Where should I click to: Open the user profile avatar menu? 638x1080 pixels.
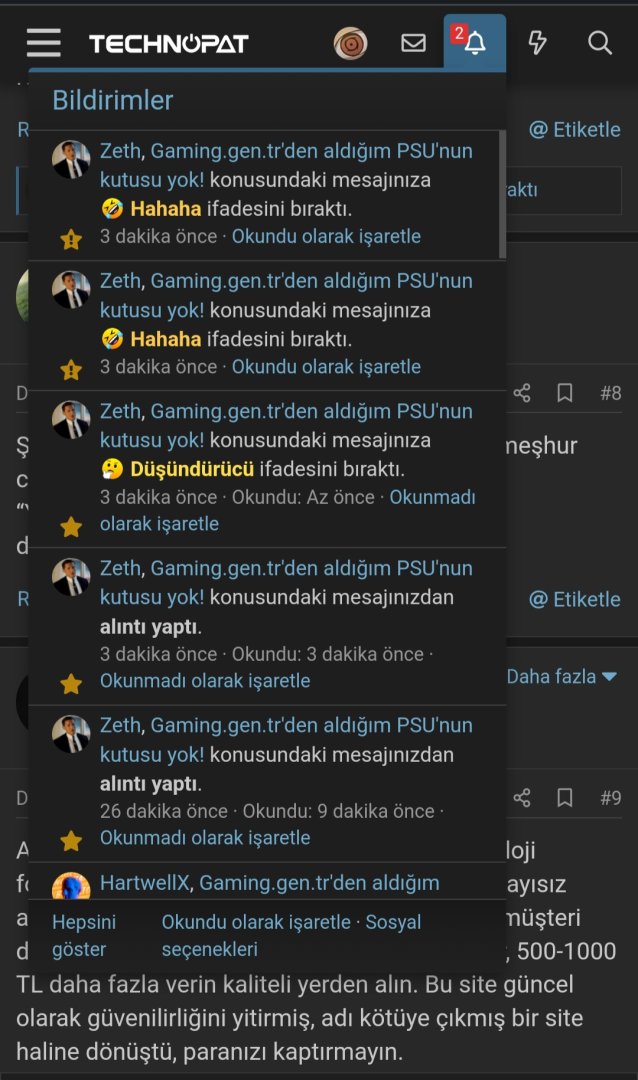[x=350, y=43]
